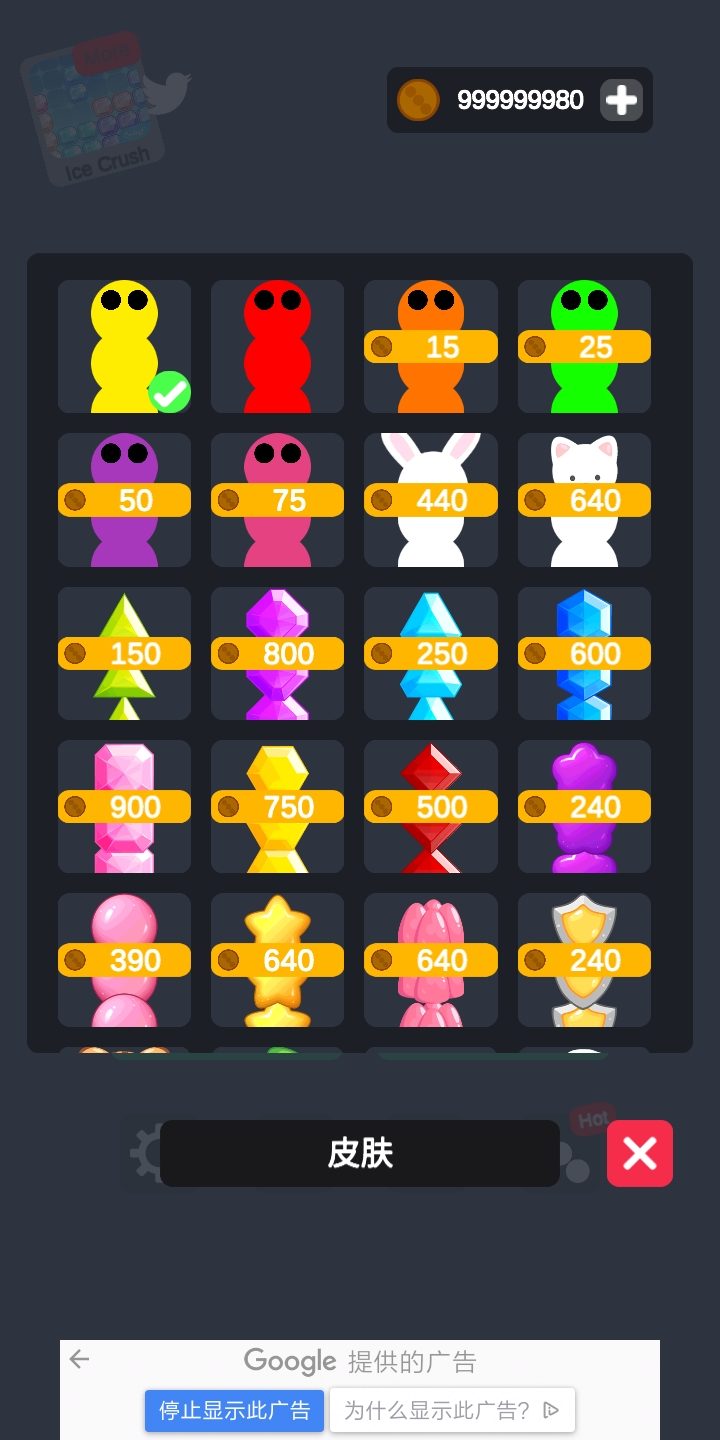
Task: Tap the plus button to add coins
Action: coord(621,100)
